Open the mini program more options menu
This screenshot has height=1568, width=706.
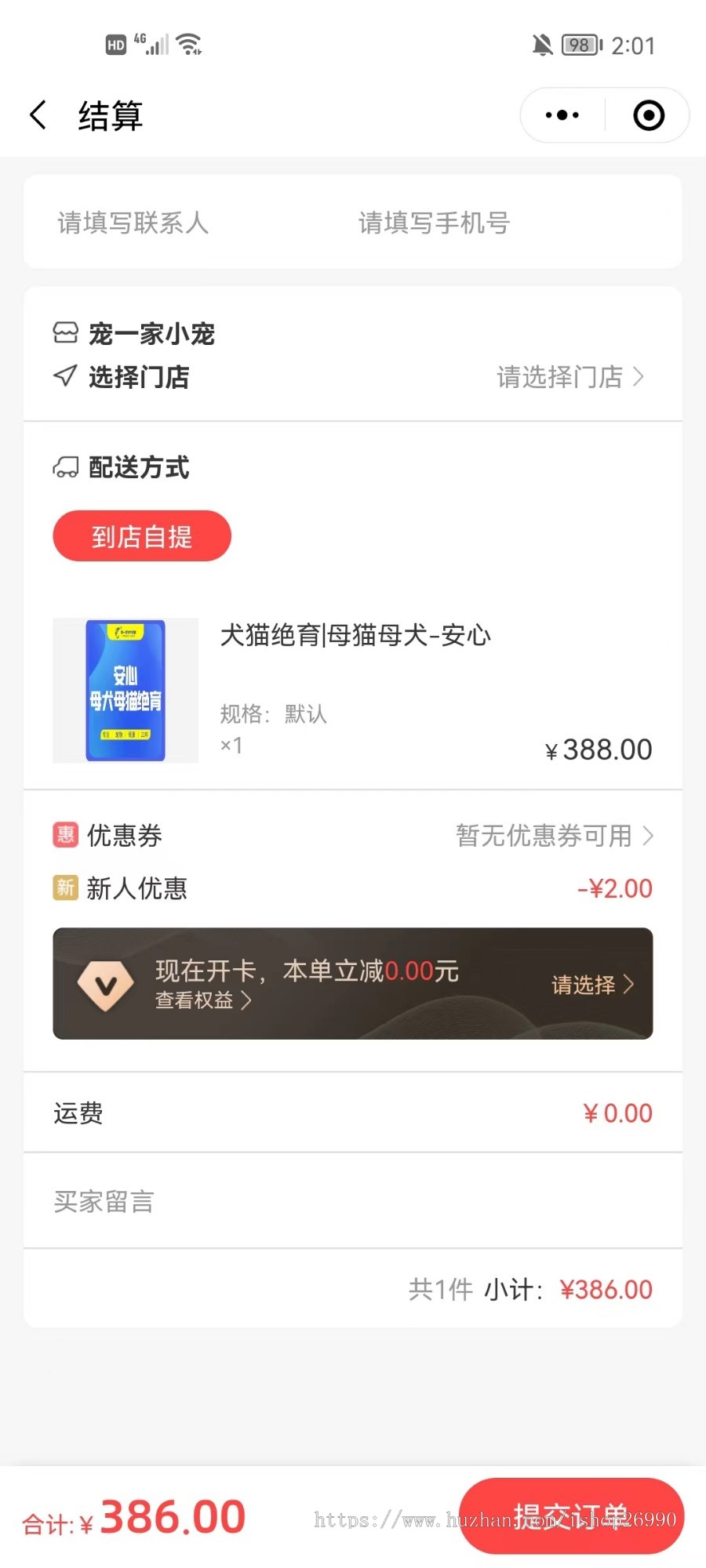[562, 115]
